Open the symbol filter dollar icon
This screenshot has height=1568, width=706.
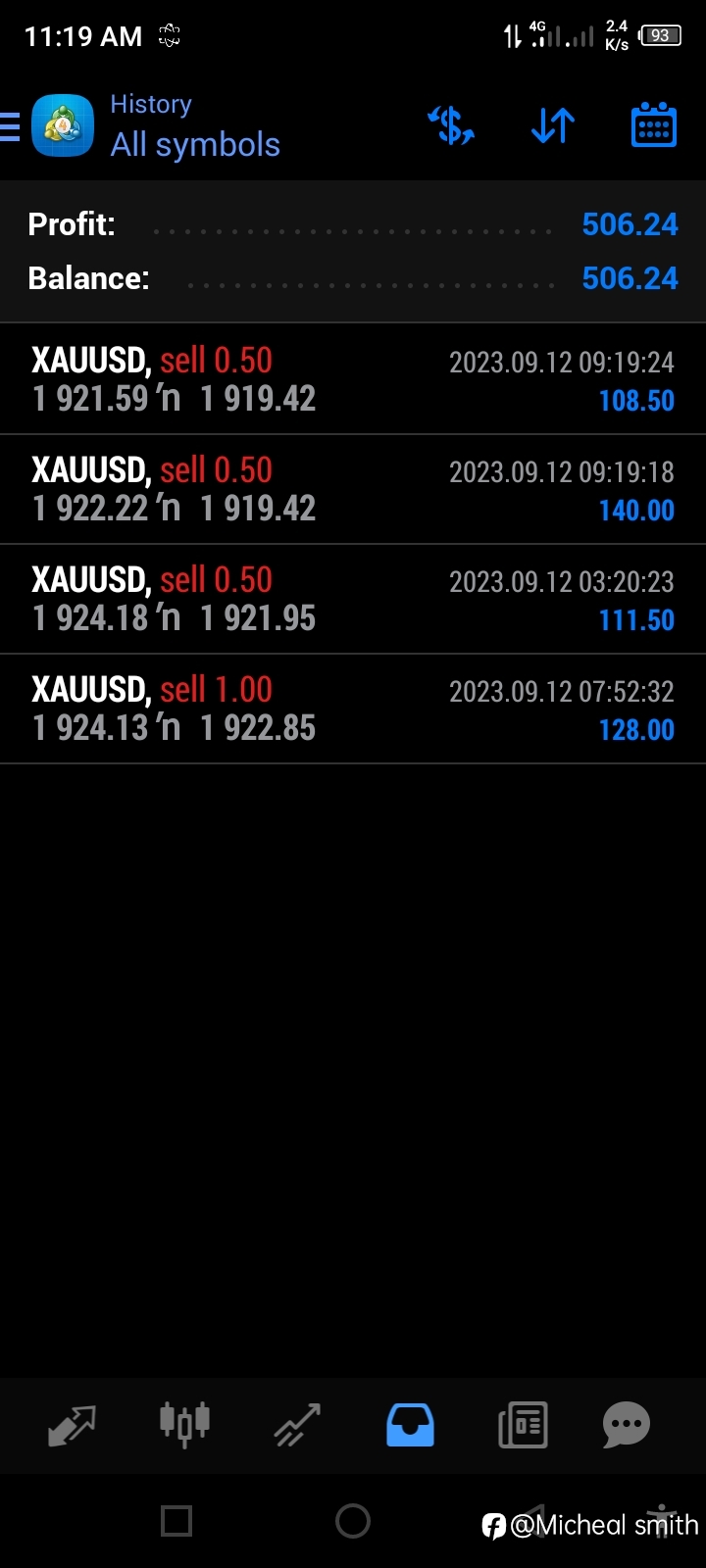(451, 126)
